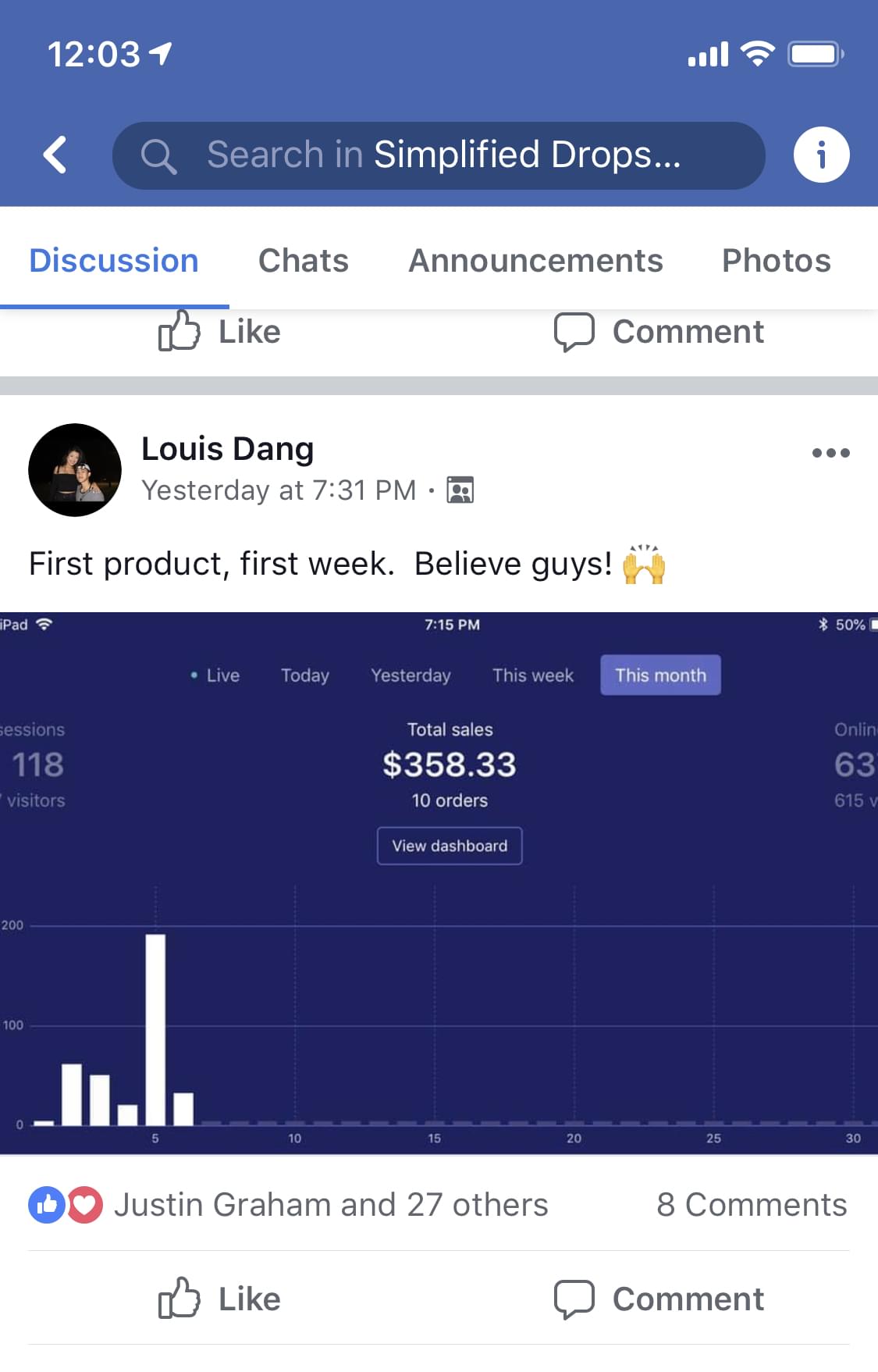
Task: Comment on the post above Louis Dang's
Action: pyautogui.click(x=659, y=332)
